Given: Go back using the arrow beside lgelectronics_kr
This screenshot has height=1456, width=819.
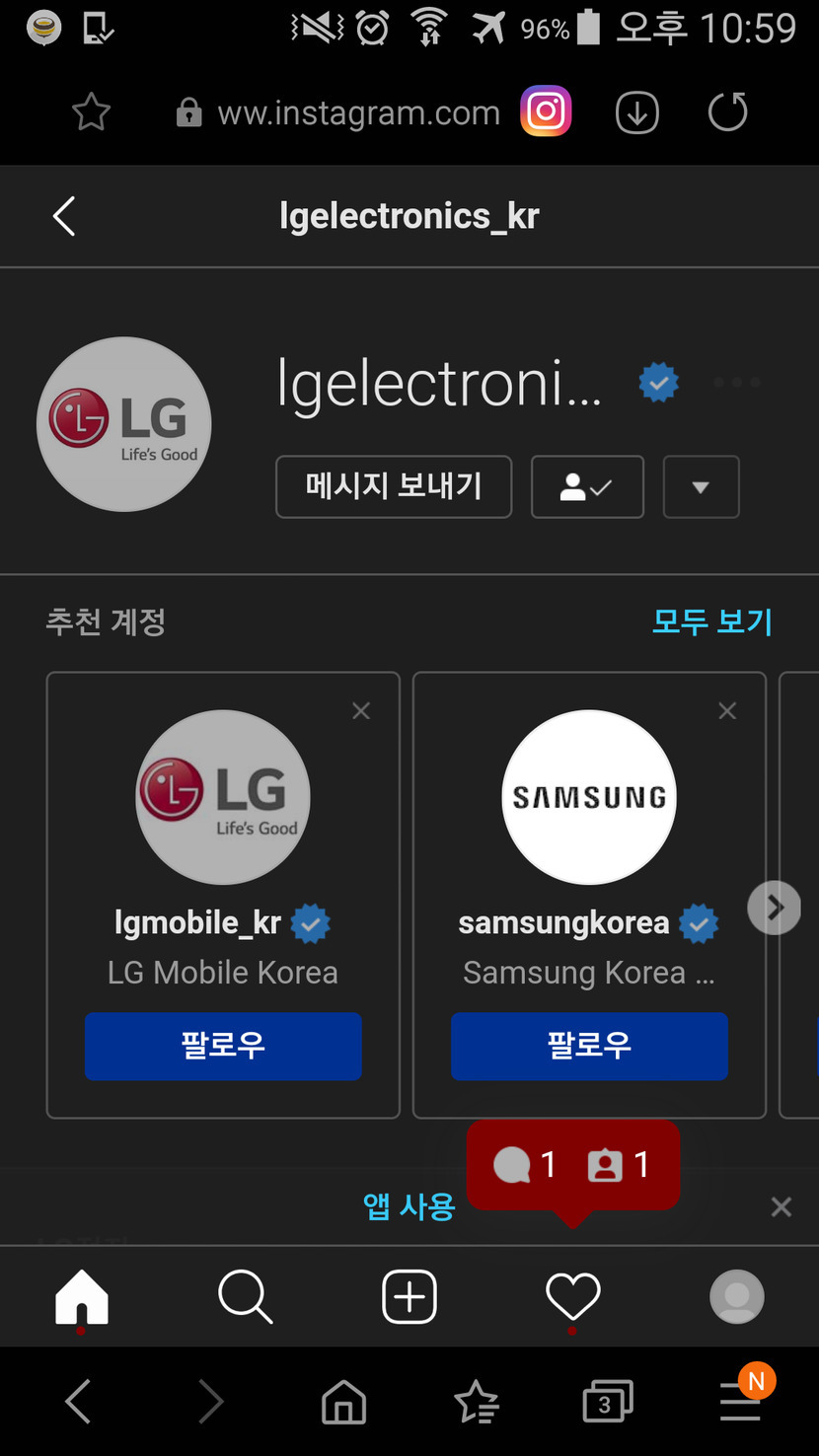Looking at the screenshot, I should coord(64,216).
